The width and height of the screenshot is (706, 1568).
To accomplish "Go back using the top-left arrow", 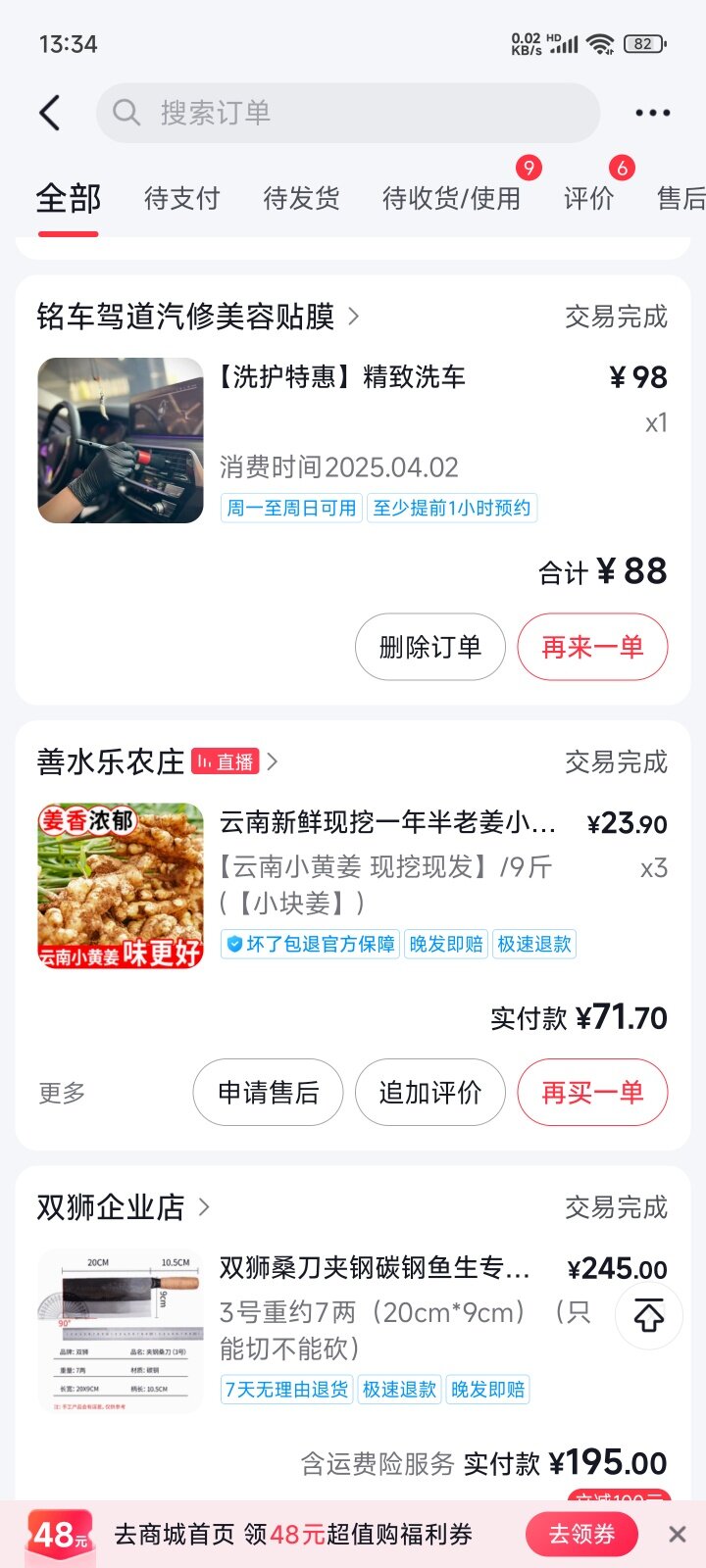I will pos(50,113).
